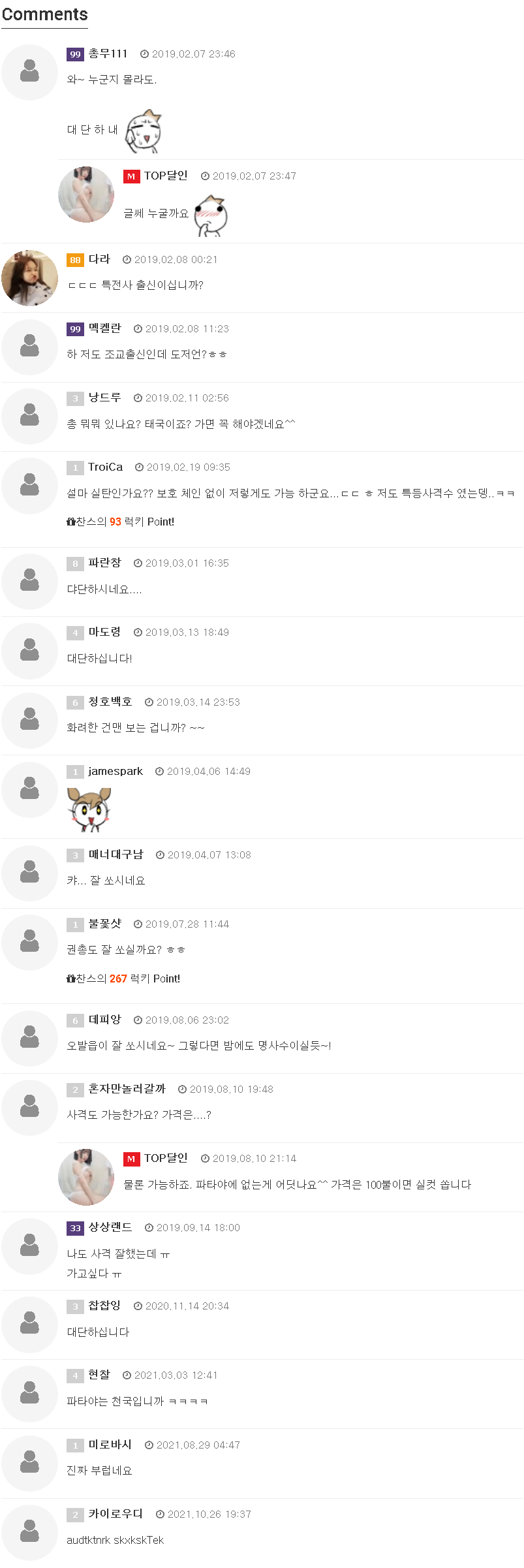Open 카이로우디's profile
Screen dimensions: 524x1568
pyautogui.click(x=116, y=1514)
